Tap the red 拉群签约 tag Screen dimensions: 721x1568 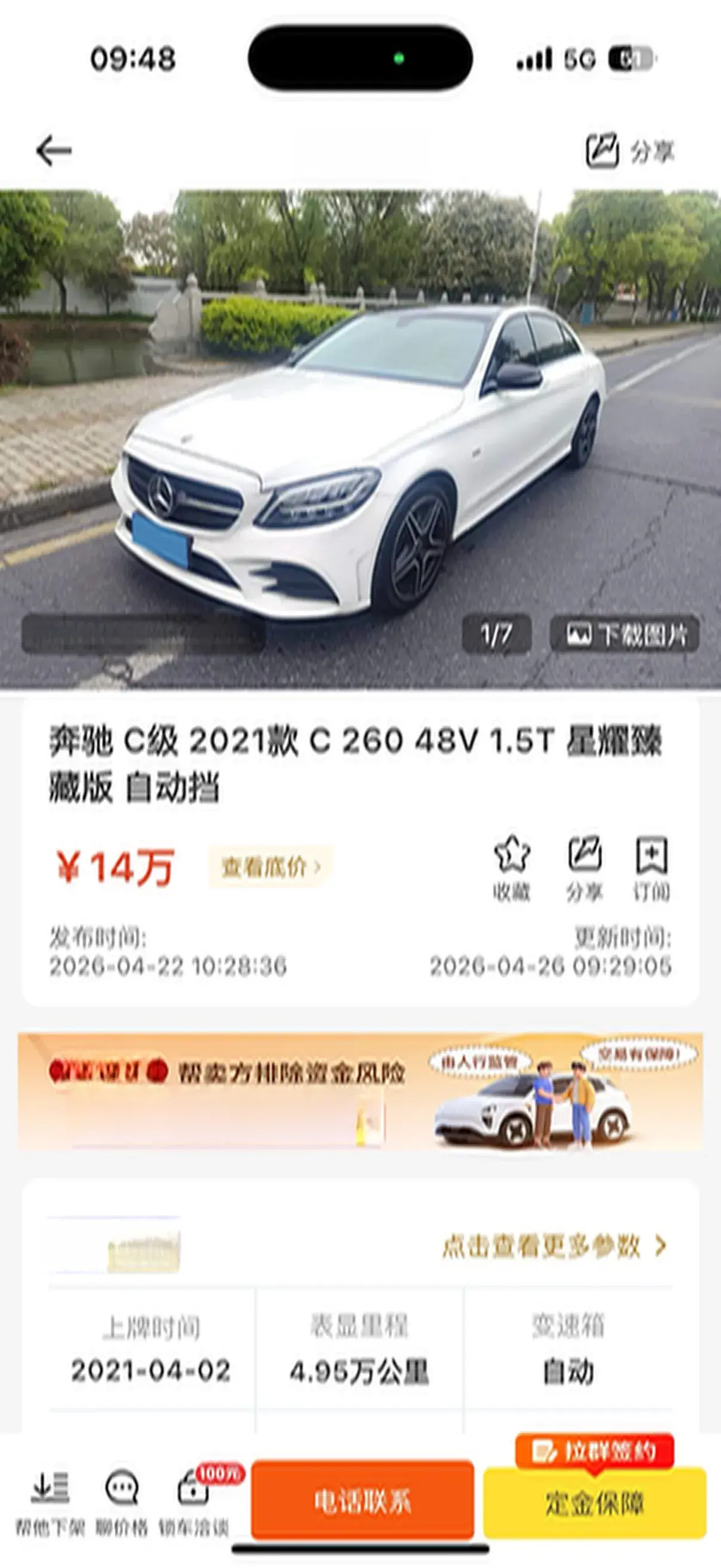[594, 1452]
